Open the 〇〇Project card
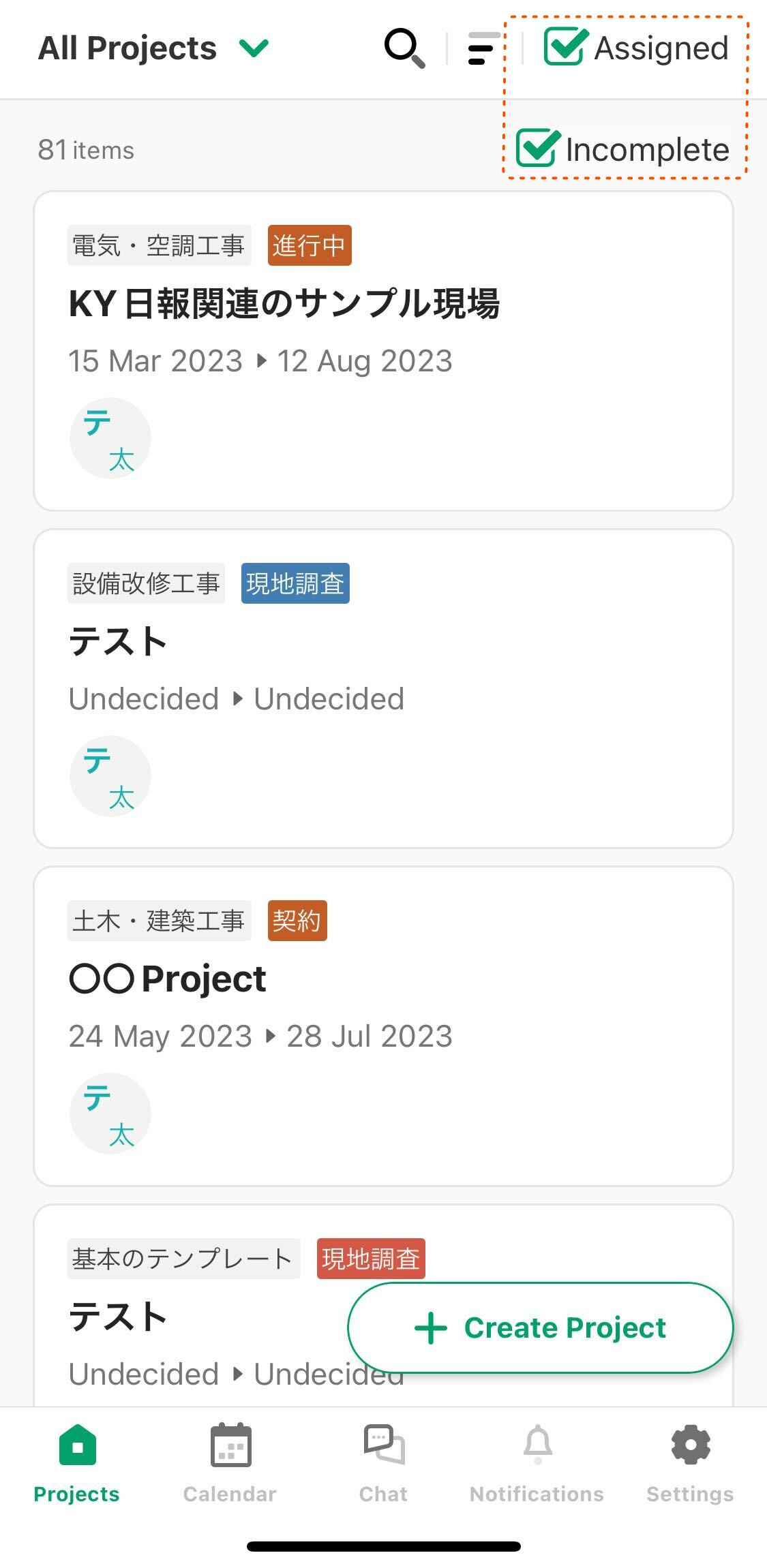Viewport: 767px width, 1568px height. 168,978
